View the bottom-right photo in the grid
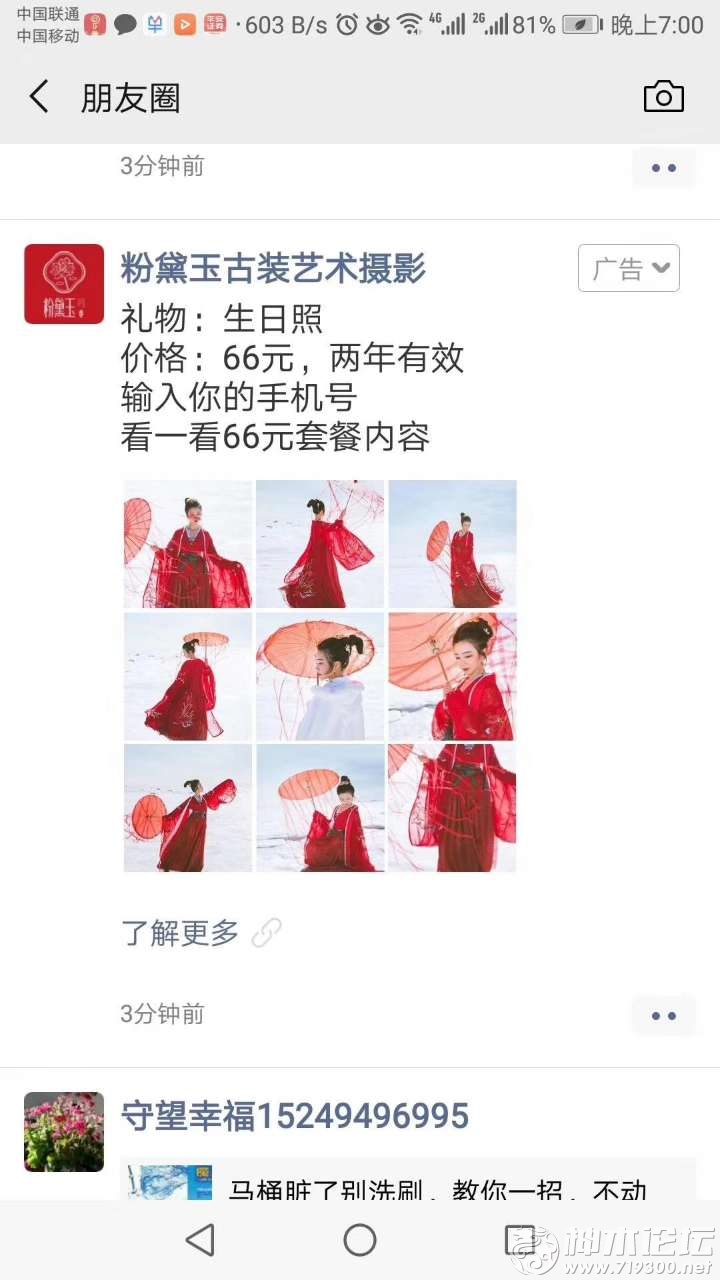Image resolution: width=720 pixels, height=1280 pixels. [452, 808]
